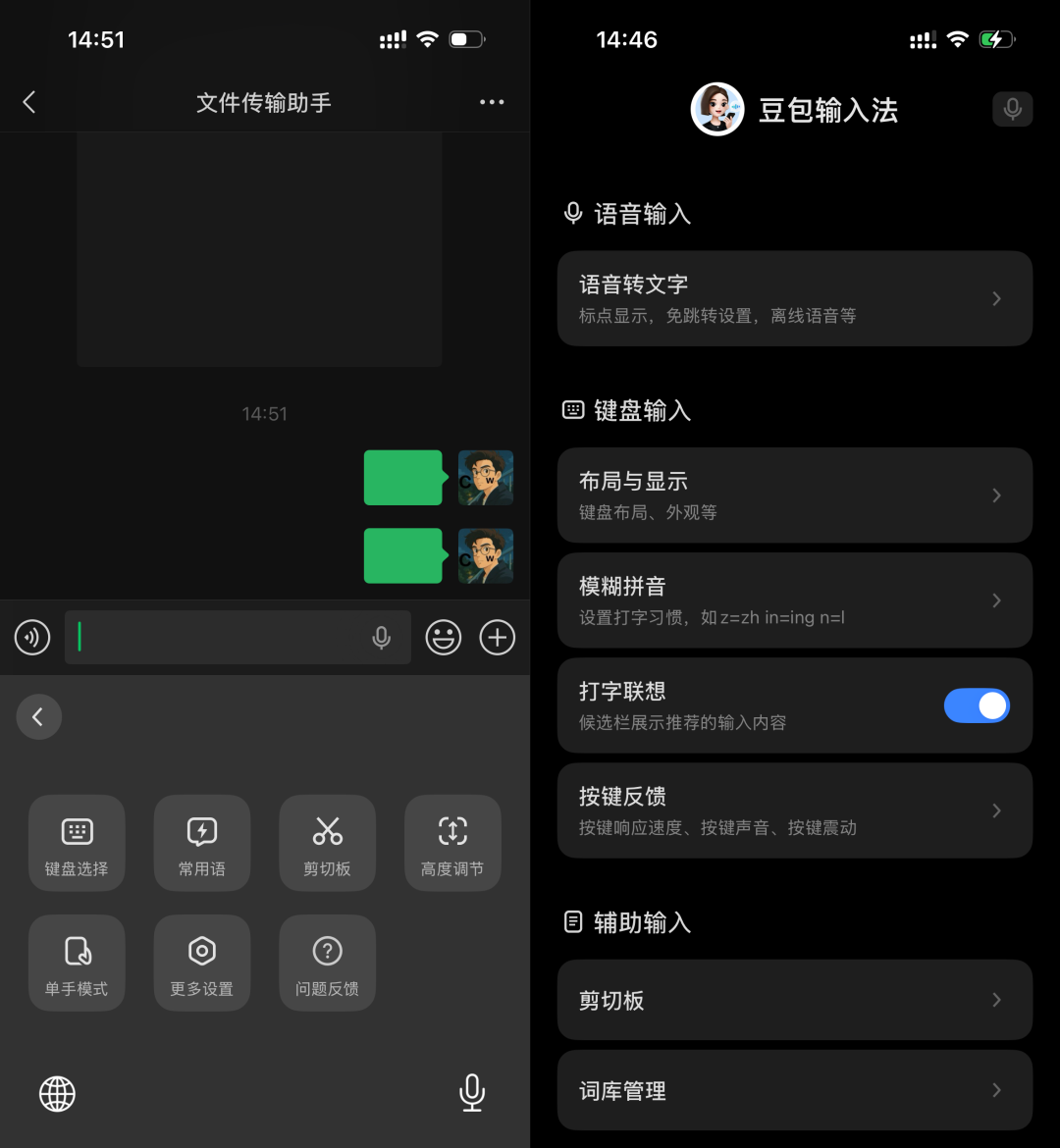
Task: Open the 键盘选择 keyboard selector
Action: 77,843
